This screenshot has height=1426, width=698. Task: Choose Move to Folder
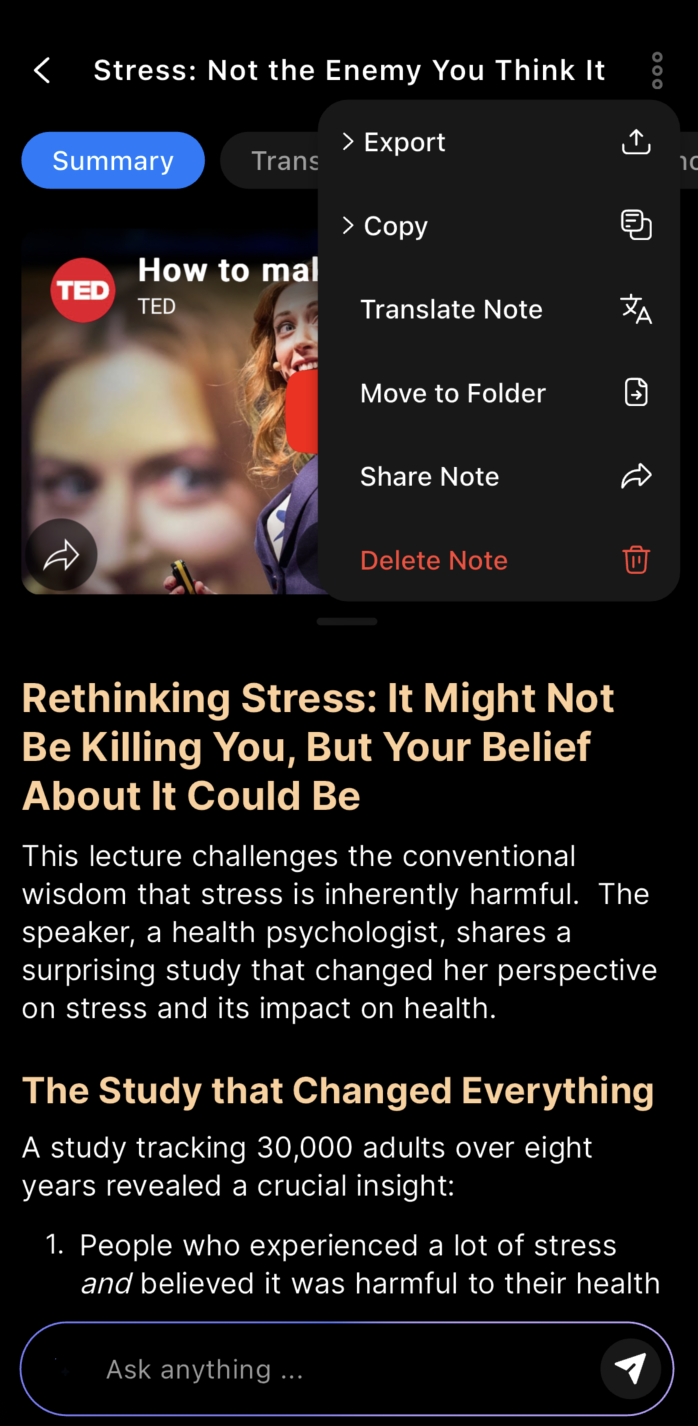[x=498, y=393]
